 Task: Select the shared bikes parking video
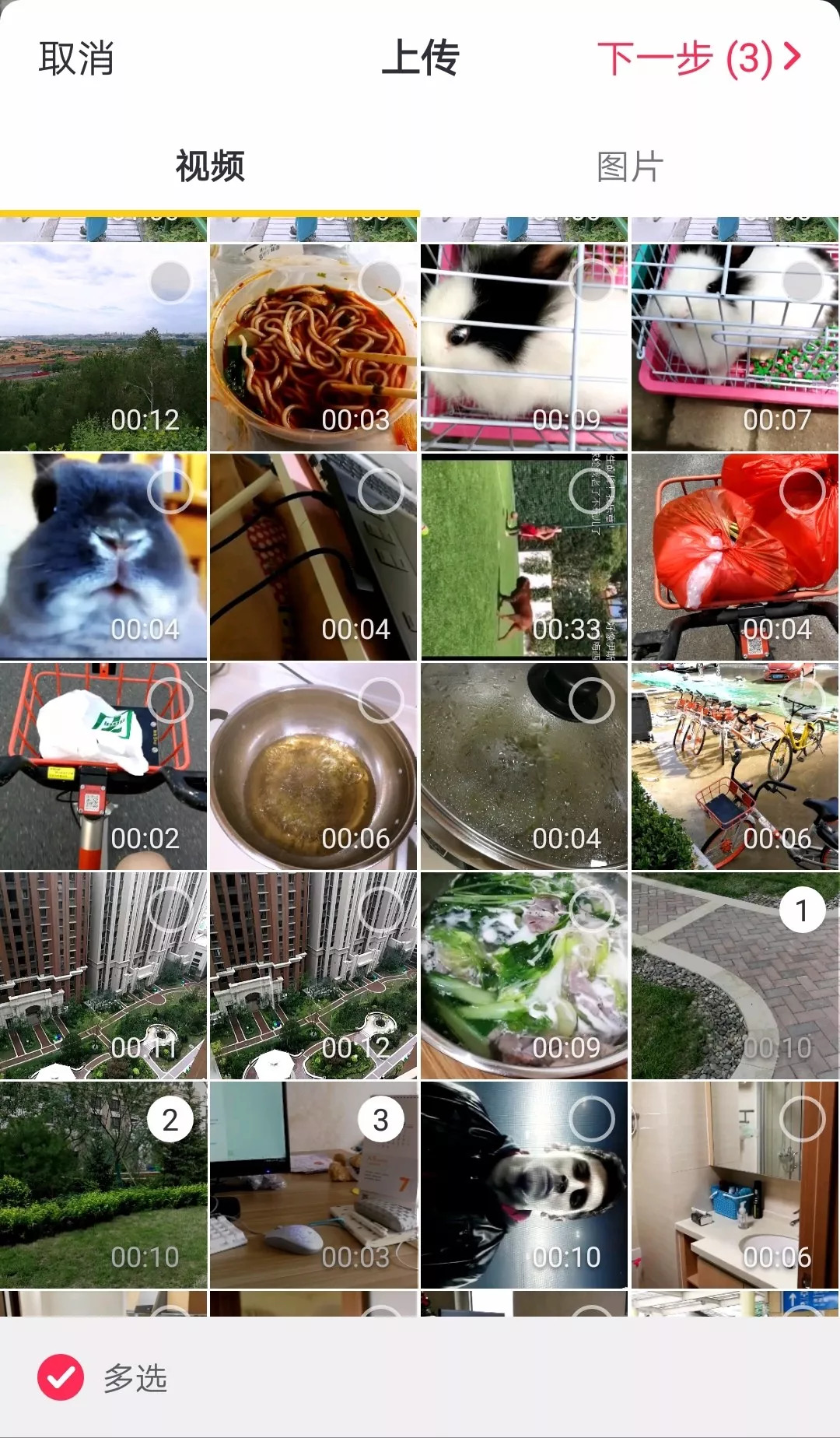802,700
